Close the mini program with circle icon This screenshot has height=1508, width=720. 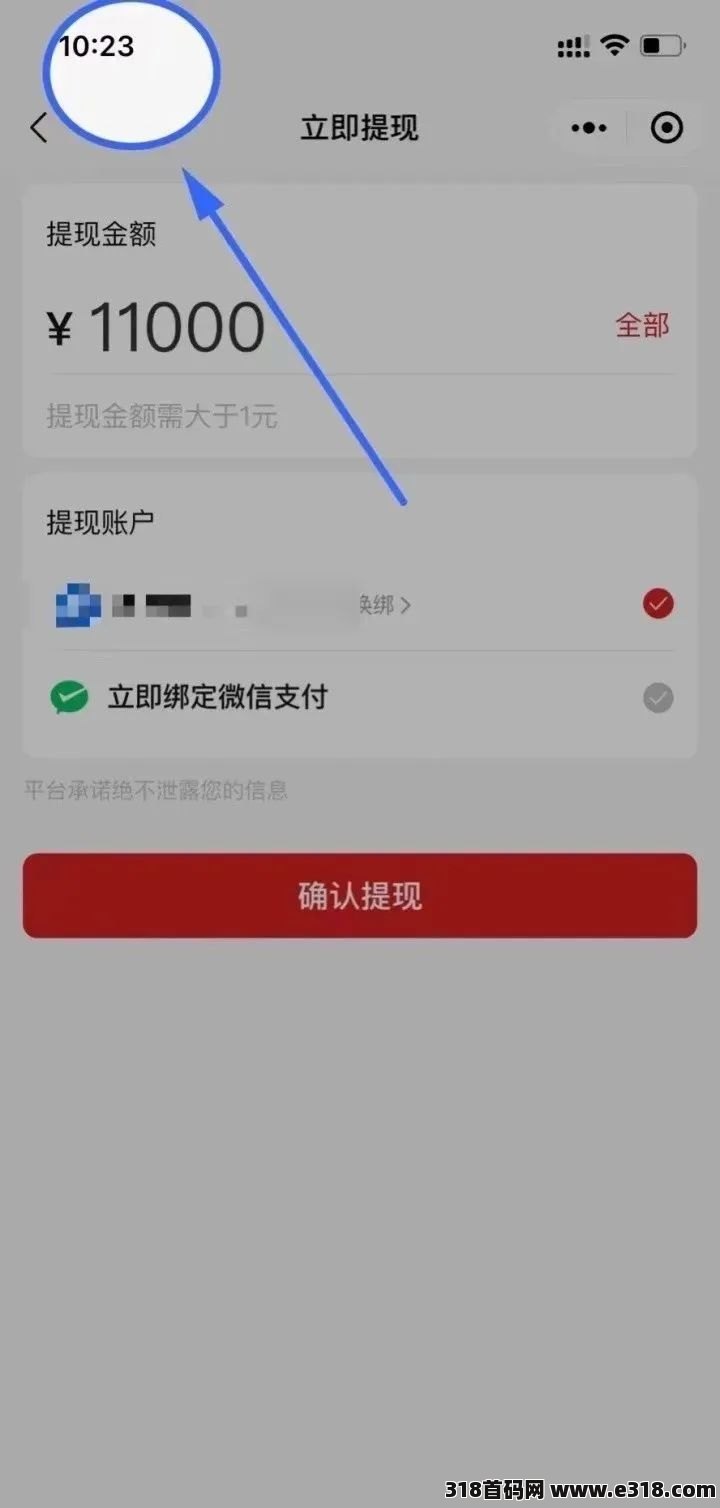coord(666,128)
